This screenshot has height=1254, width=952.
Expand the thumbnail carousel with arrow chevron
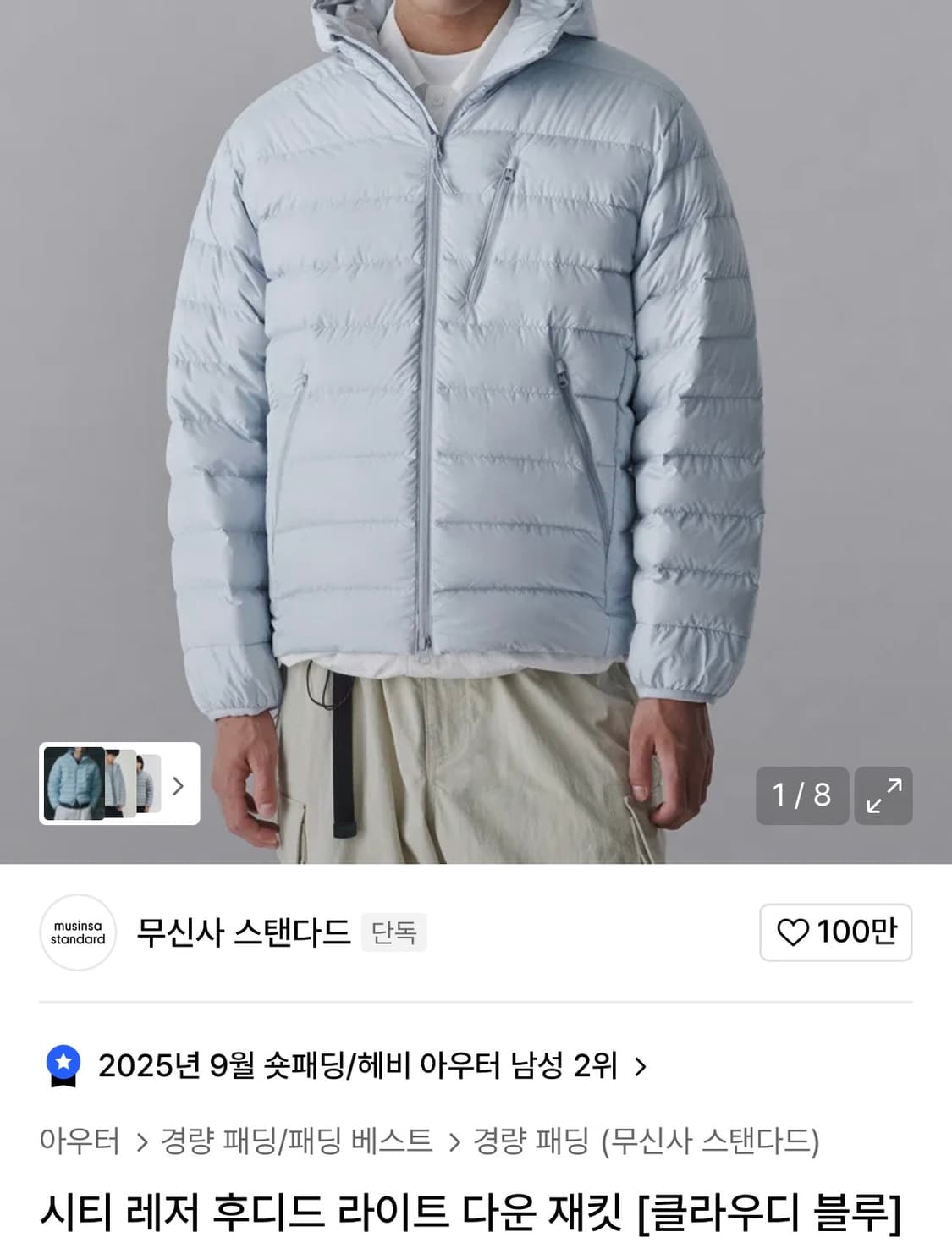pos(178,785)
